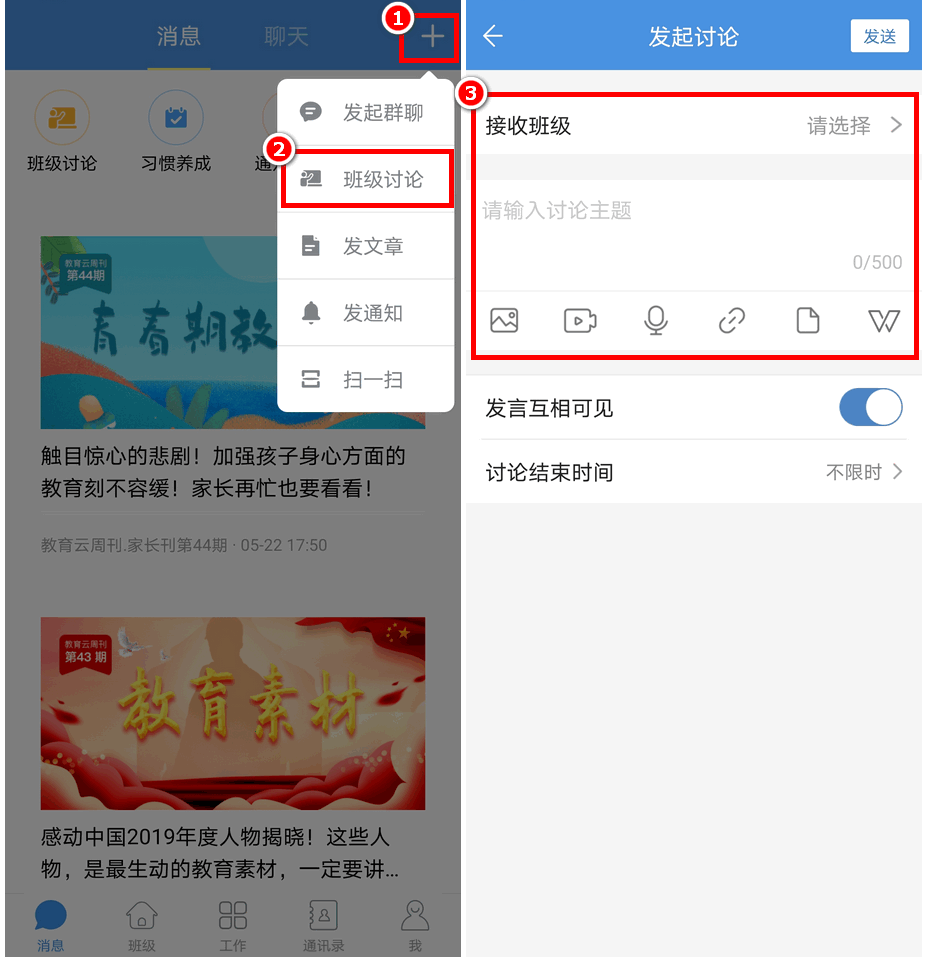Tap the plus icon in the top bar

pos(431,38)
